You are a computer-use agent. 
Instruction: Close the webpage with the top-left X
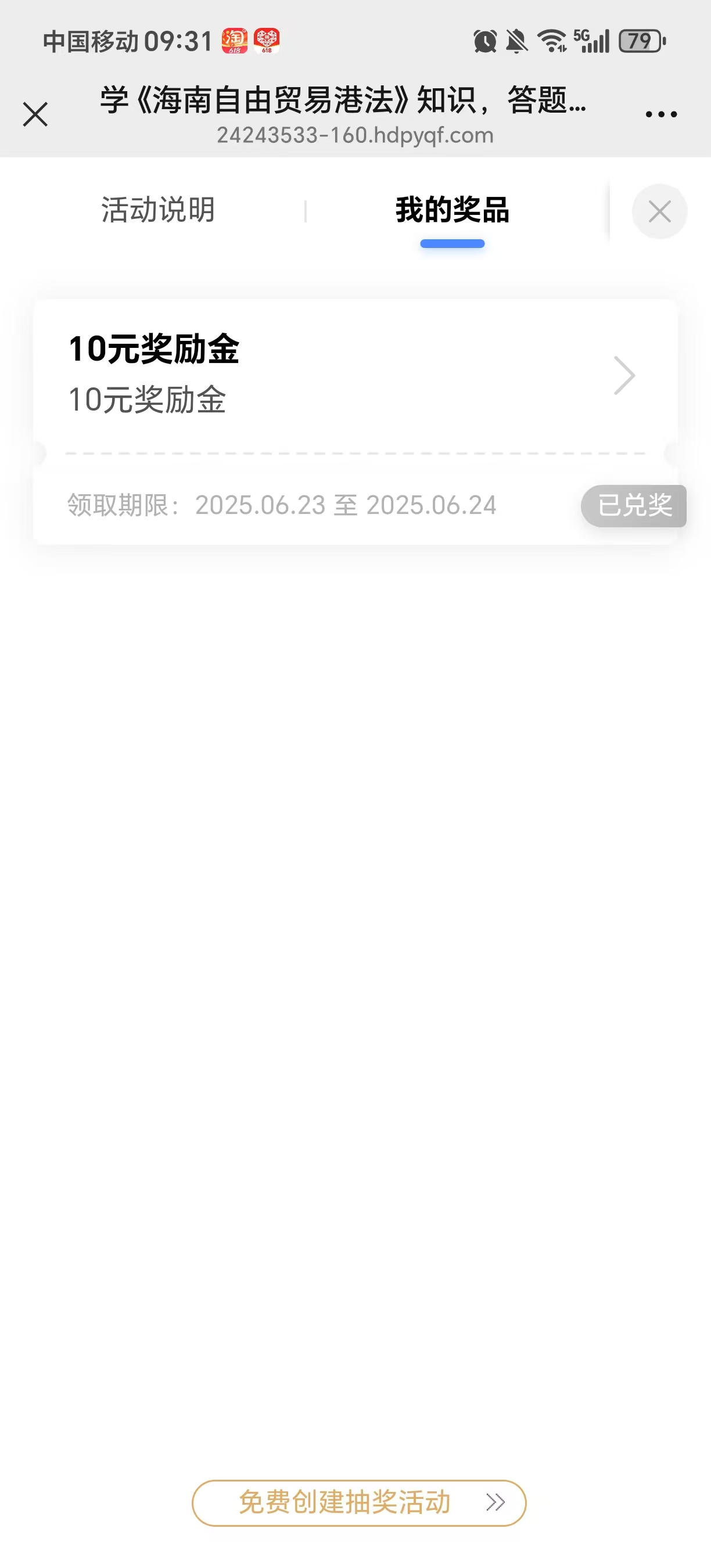pyautogui.click(x=35, y=114)
